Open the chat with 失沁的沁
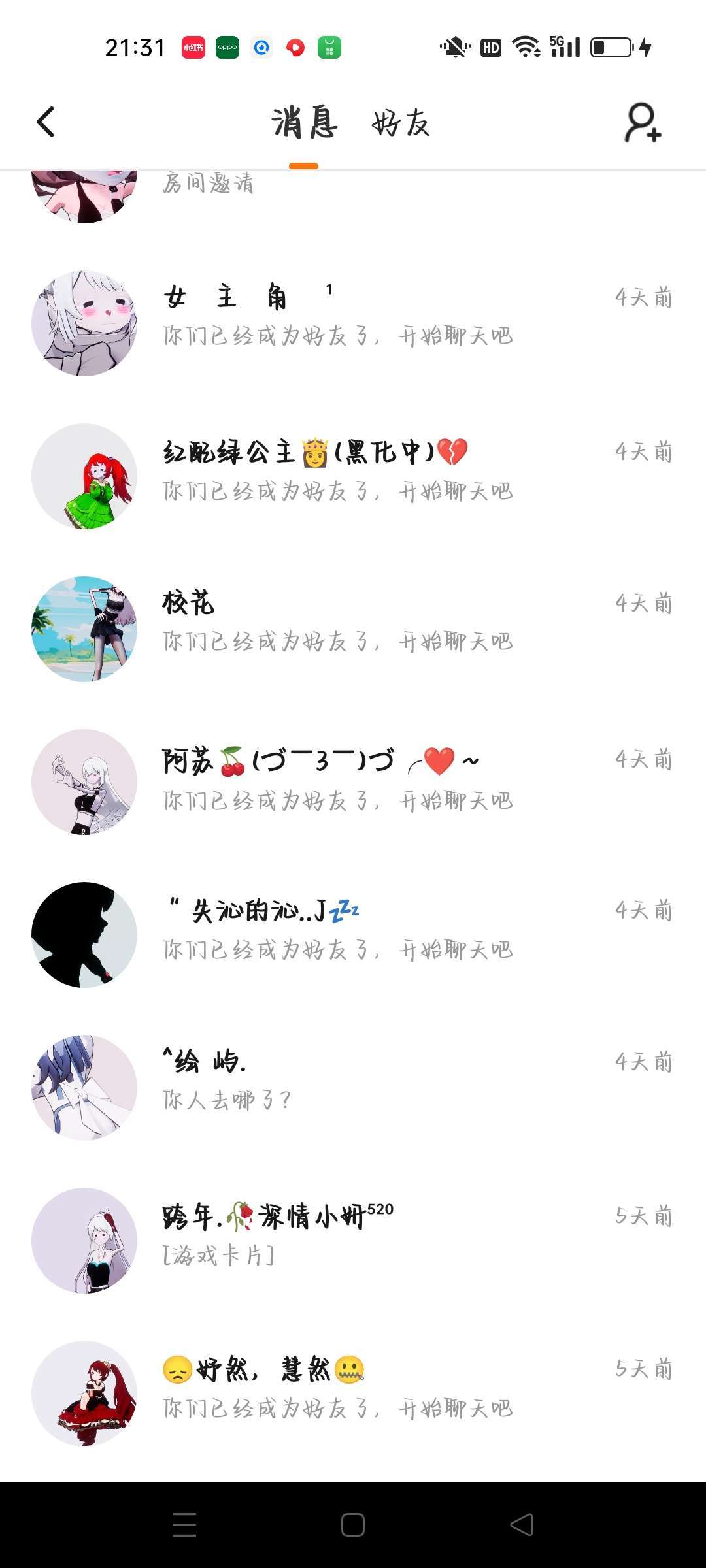 pos(353,931)
